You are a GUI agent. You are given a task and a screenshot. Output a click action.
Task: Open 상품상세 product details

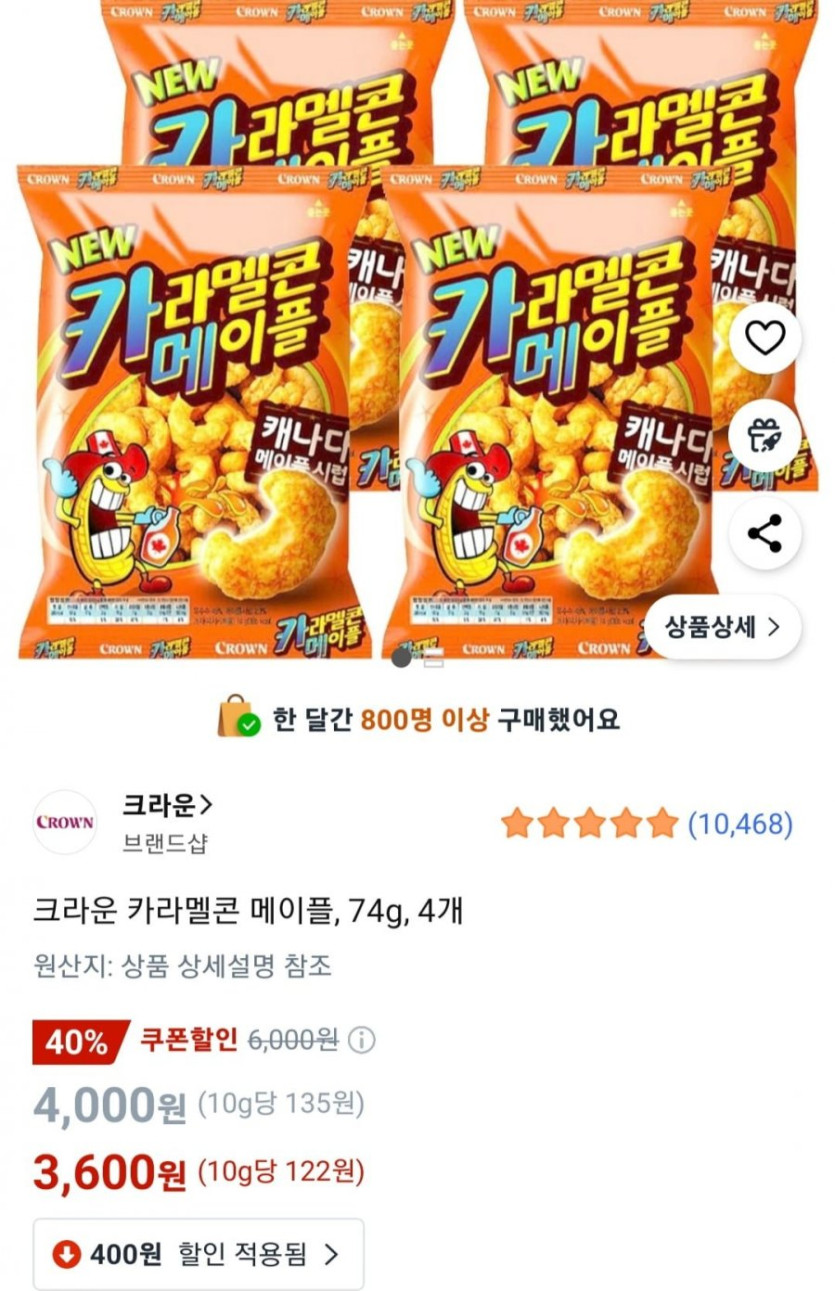(x=722, y=627)
